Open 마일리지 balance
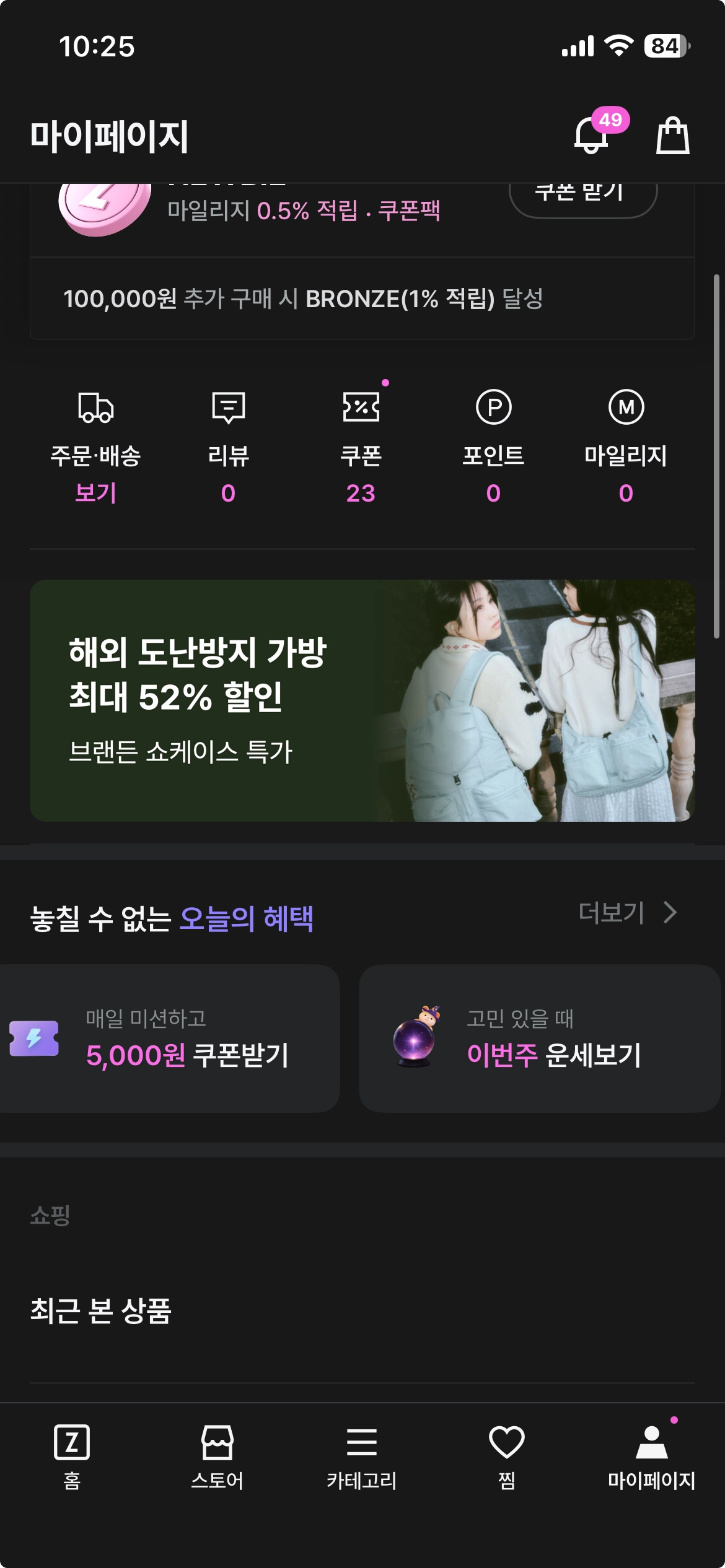Image resolution: width=725 pixels, height=1568 pixels. (626, 447)
